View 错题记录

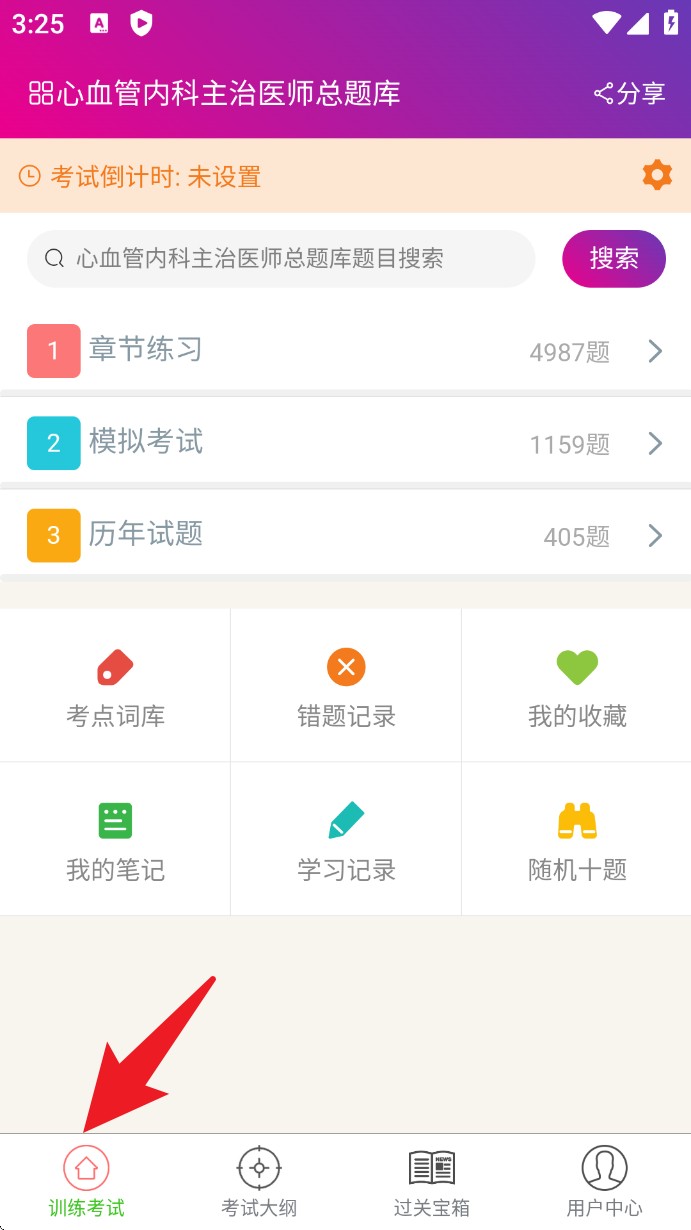coord(346,686)
